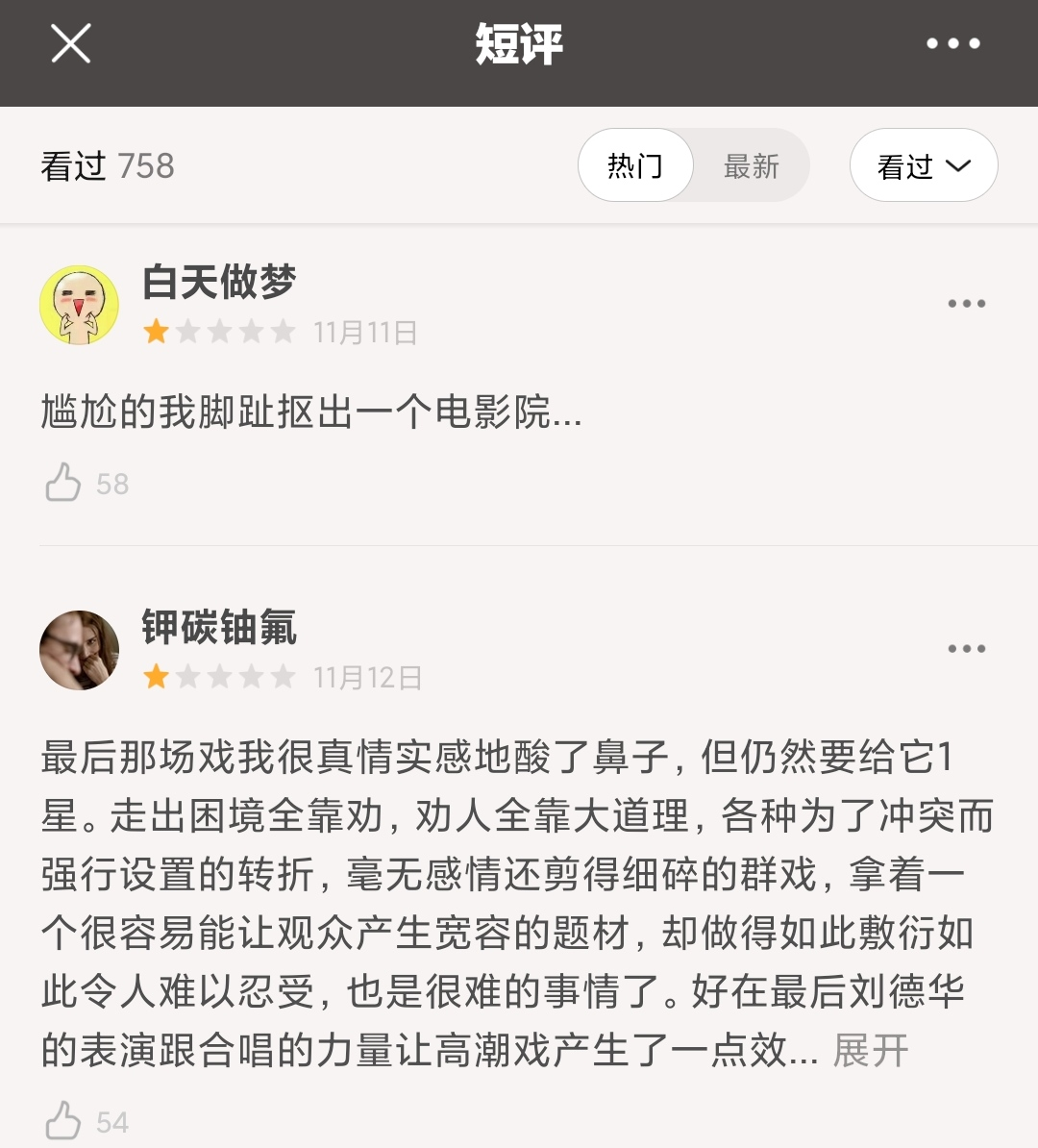
Task: Like 钾碳铀氟's review
Action: (x=63, y=1121)
